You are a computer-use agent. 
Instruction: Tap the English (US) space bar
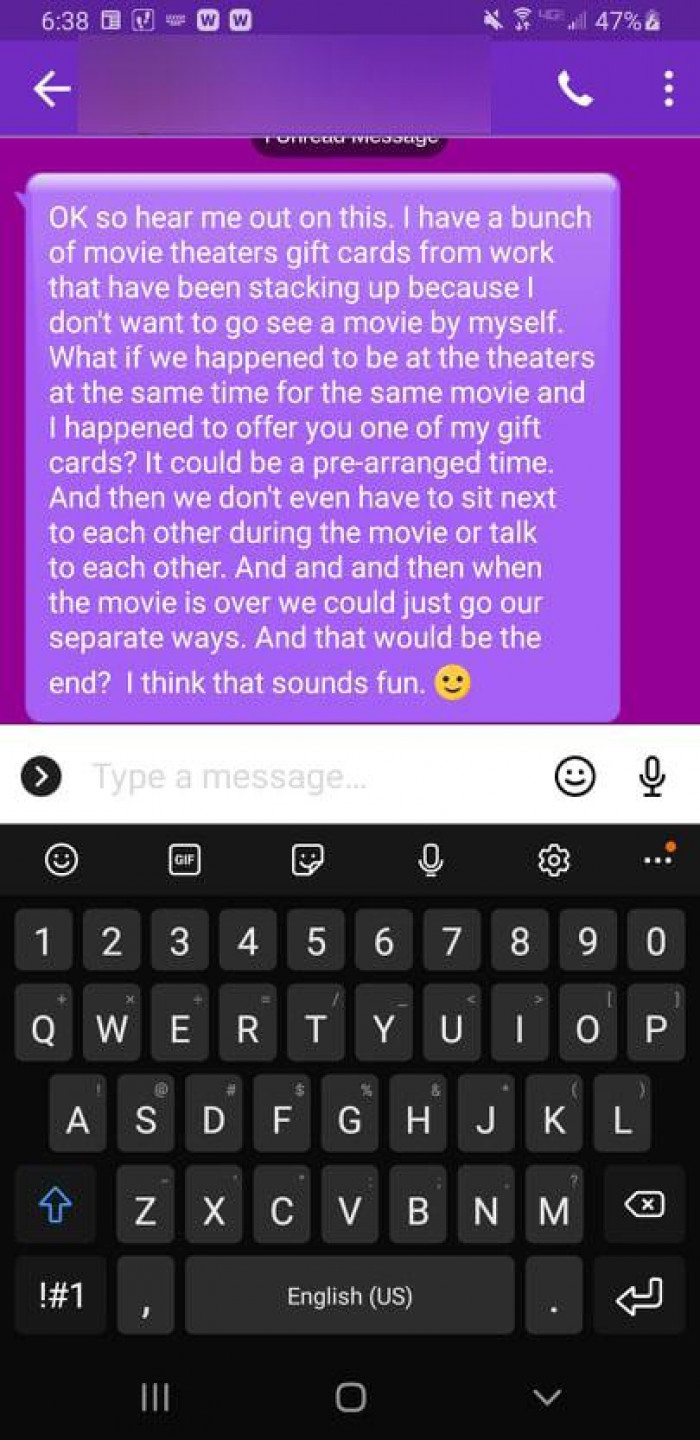coord(349,1296)
